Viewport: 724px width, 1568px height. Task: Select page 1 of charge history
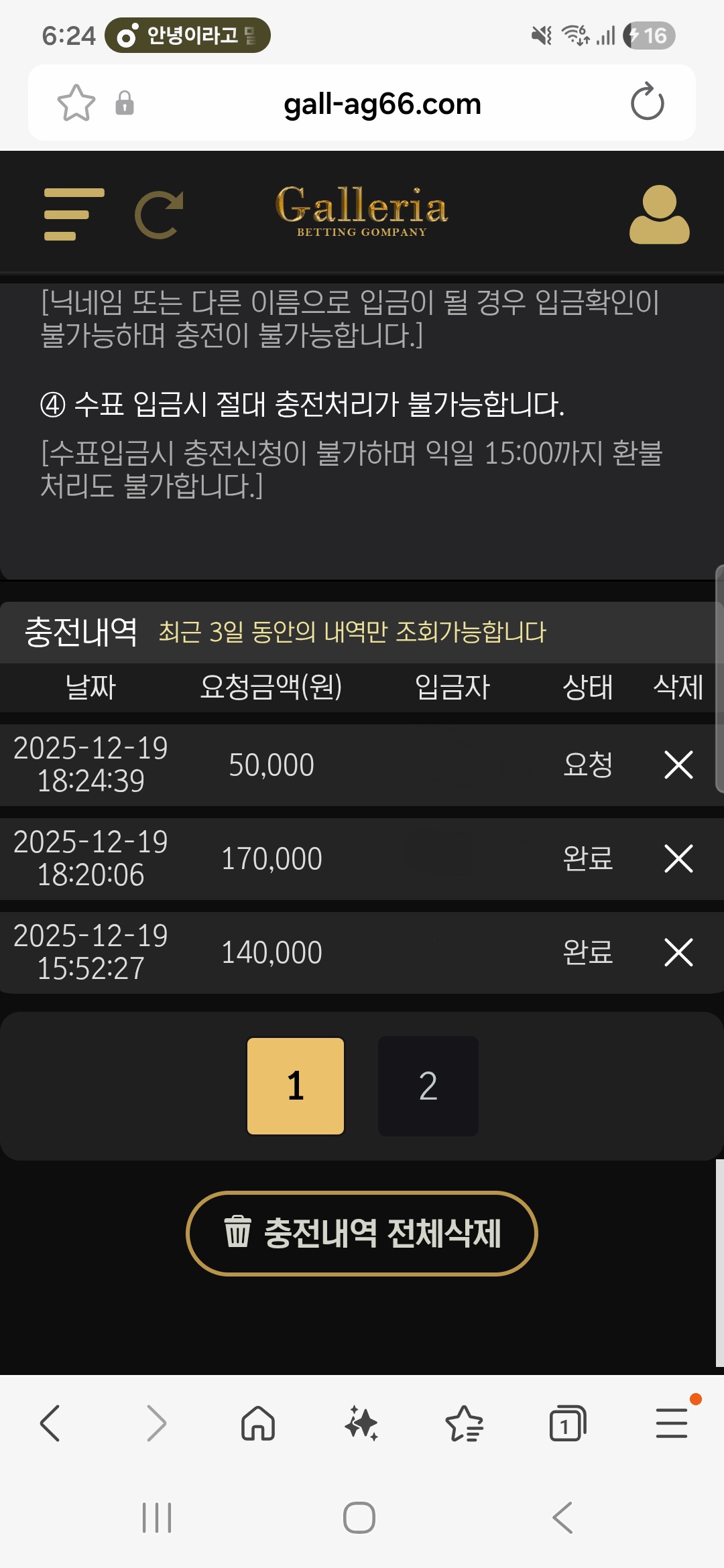296,1086
